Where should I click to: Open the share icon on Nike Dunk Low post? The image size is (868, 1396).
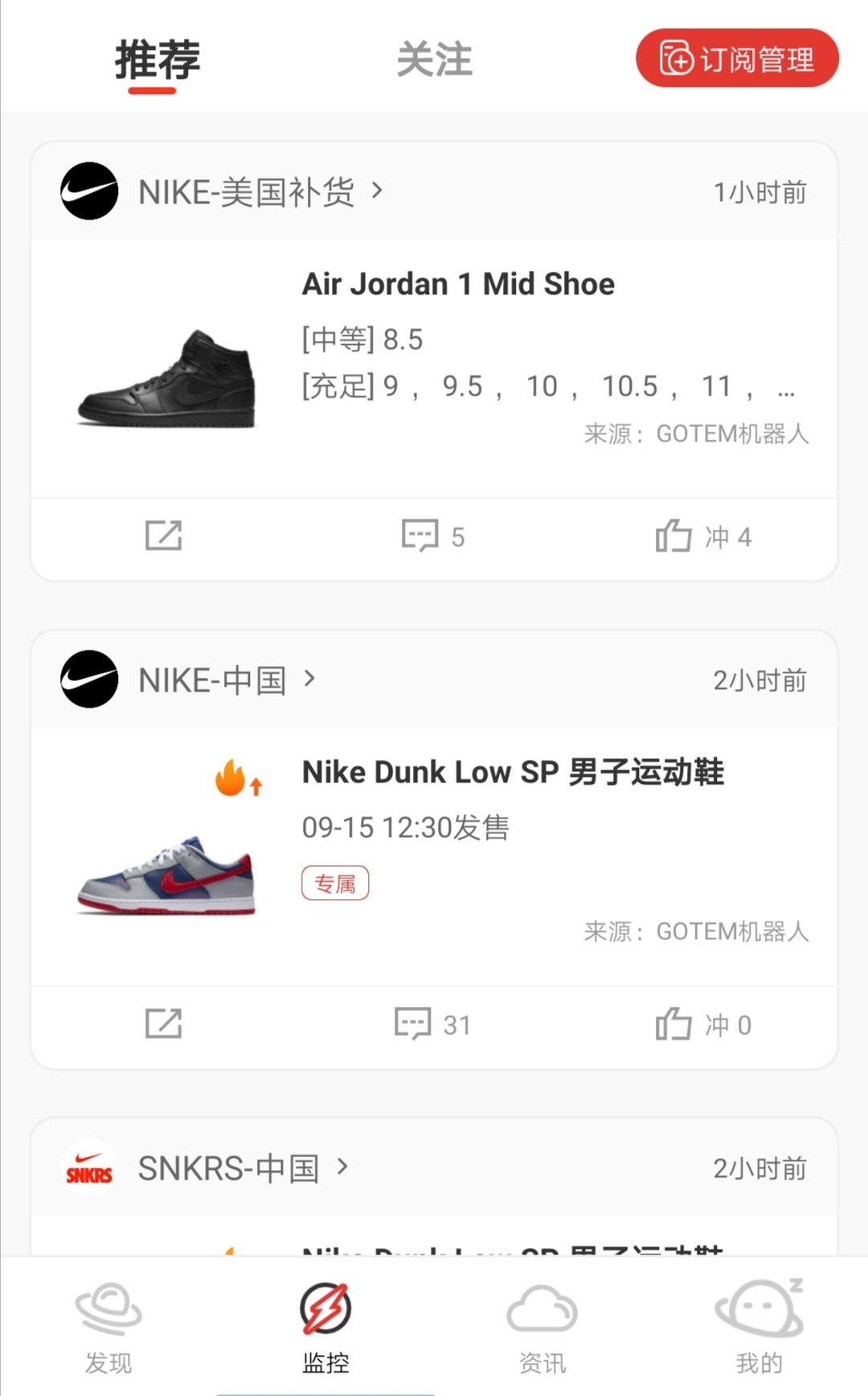click(164, 1024)
